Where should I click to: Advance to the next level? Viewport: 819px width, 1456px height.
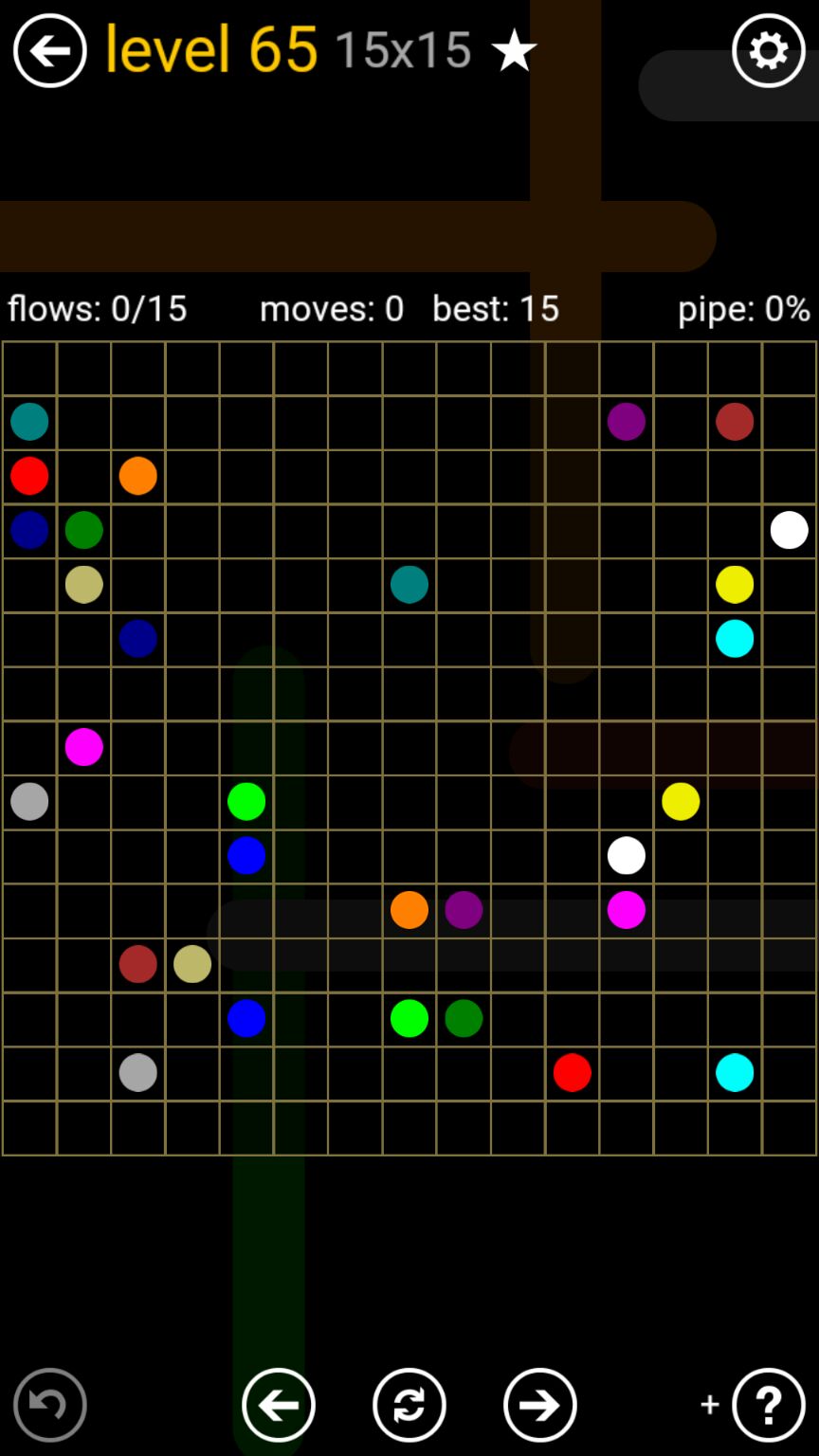point(539,1404)
